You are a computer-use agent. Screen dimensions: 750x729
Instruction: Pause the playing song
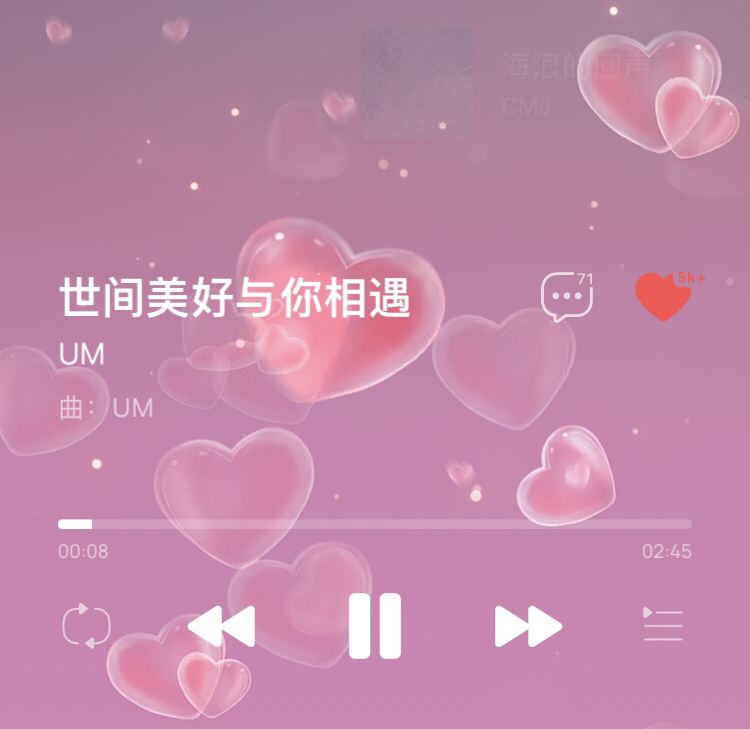[375, 626]
